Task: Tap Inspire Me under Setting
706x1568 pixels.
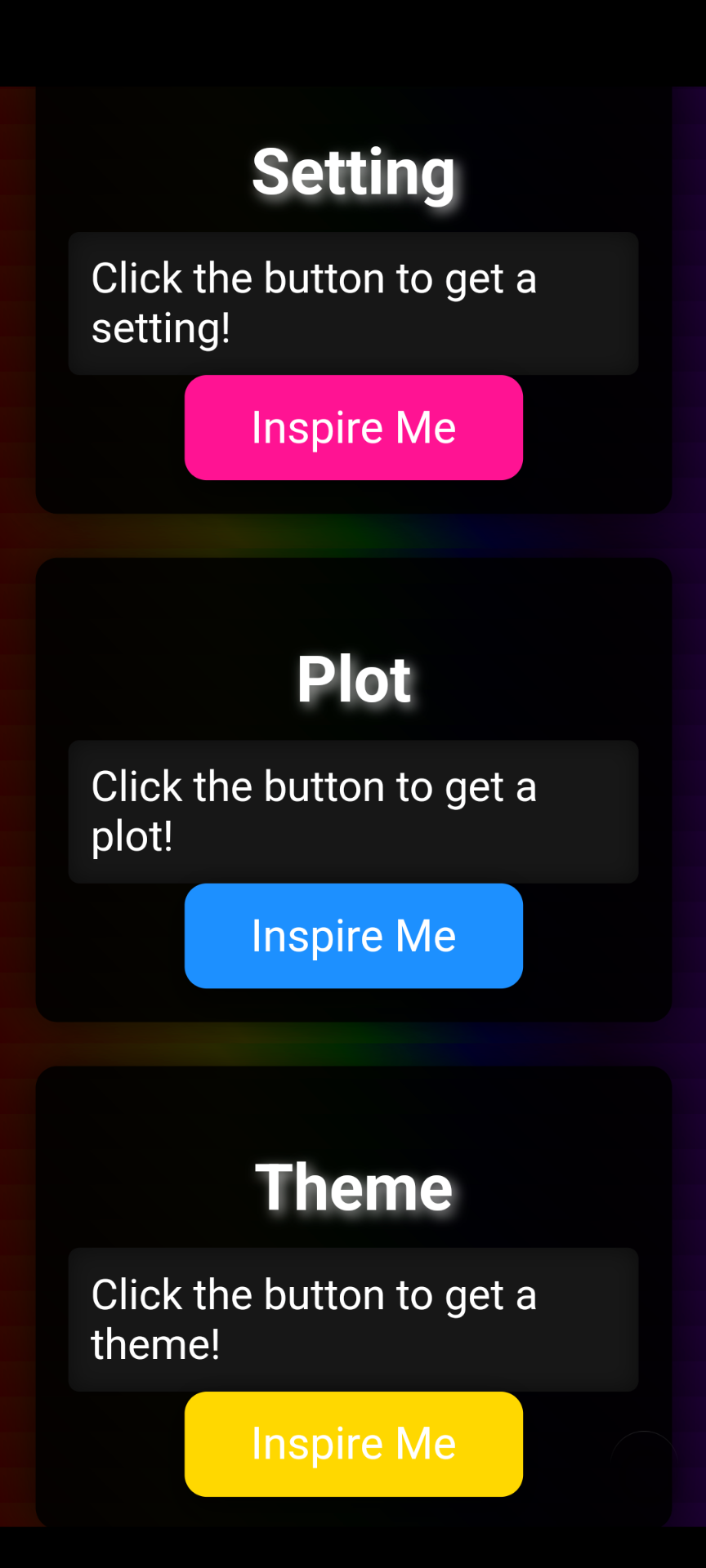Action: tap(353, 427)
